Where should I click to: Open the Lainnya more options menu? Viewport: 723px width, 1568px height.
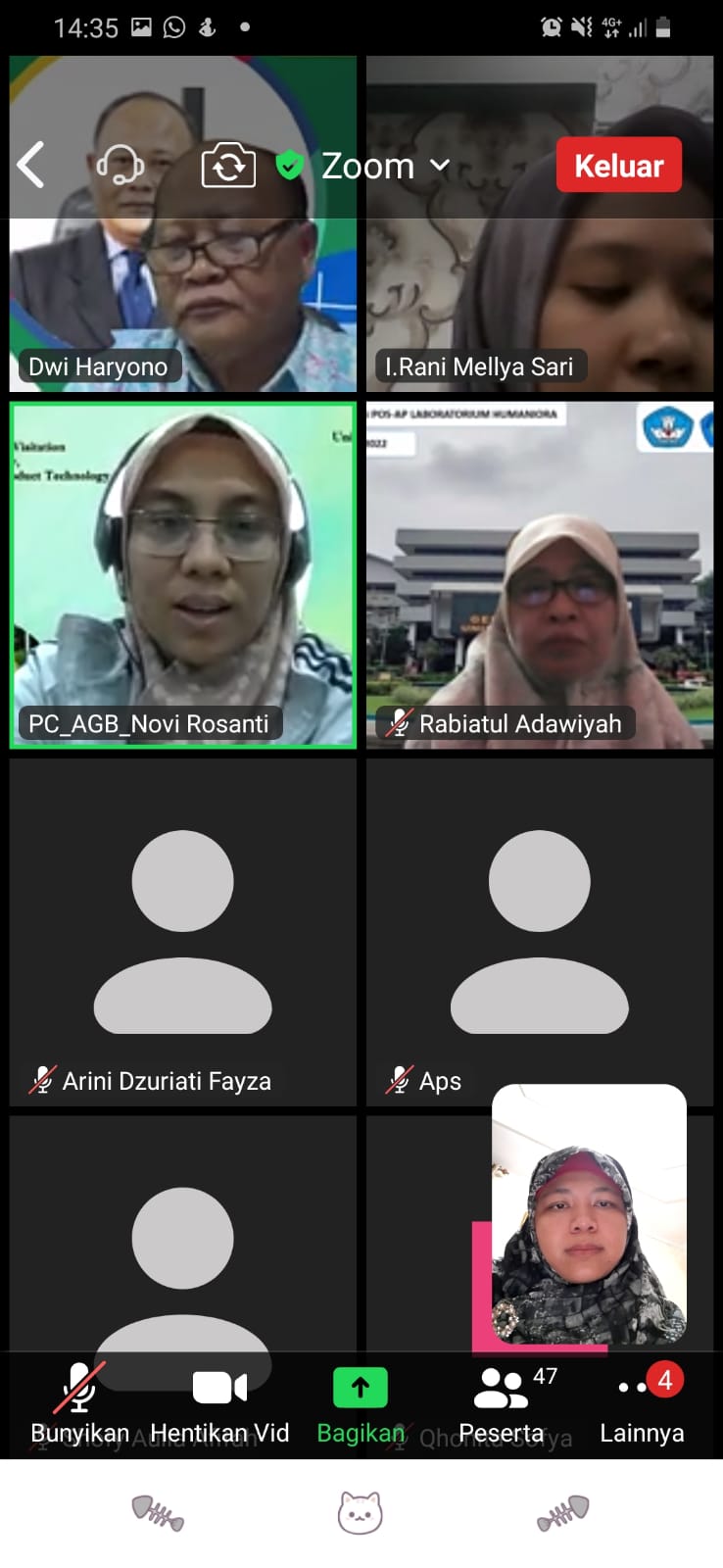point(642,1404)
